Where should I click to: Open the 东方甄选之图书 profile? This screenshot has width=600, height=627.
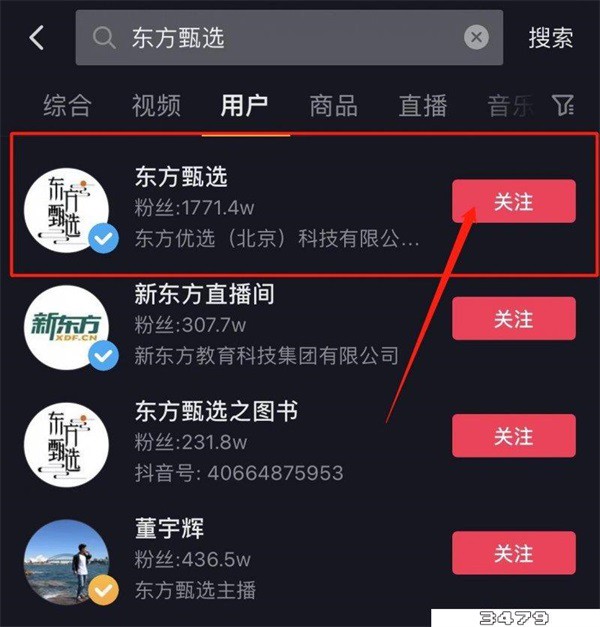tap(216, 412)
